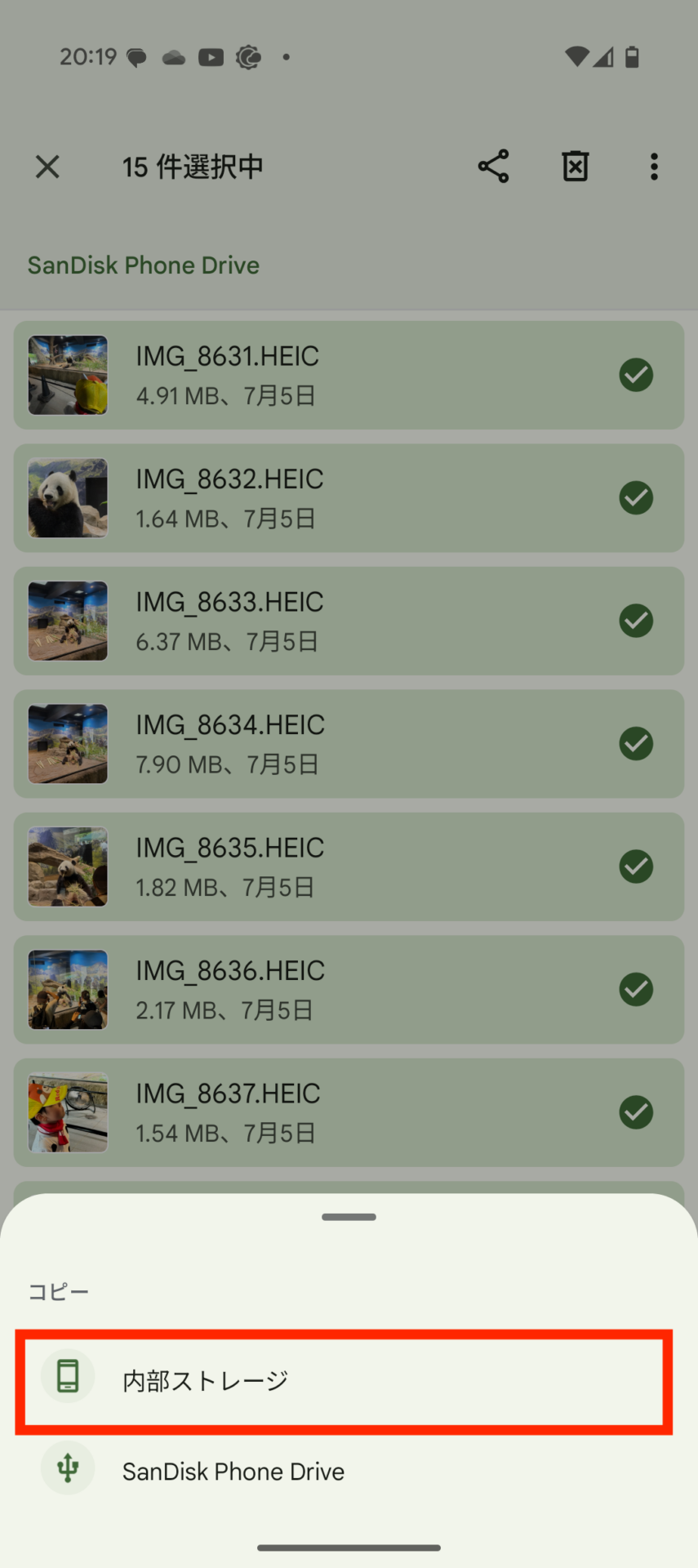Uncheck IMG_8635.HEIC in the list
The height and width of the screenshot is (1568, 698).
click(635, 866)
